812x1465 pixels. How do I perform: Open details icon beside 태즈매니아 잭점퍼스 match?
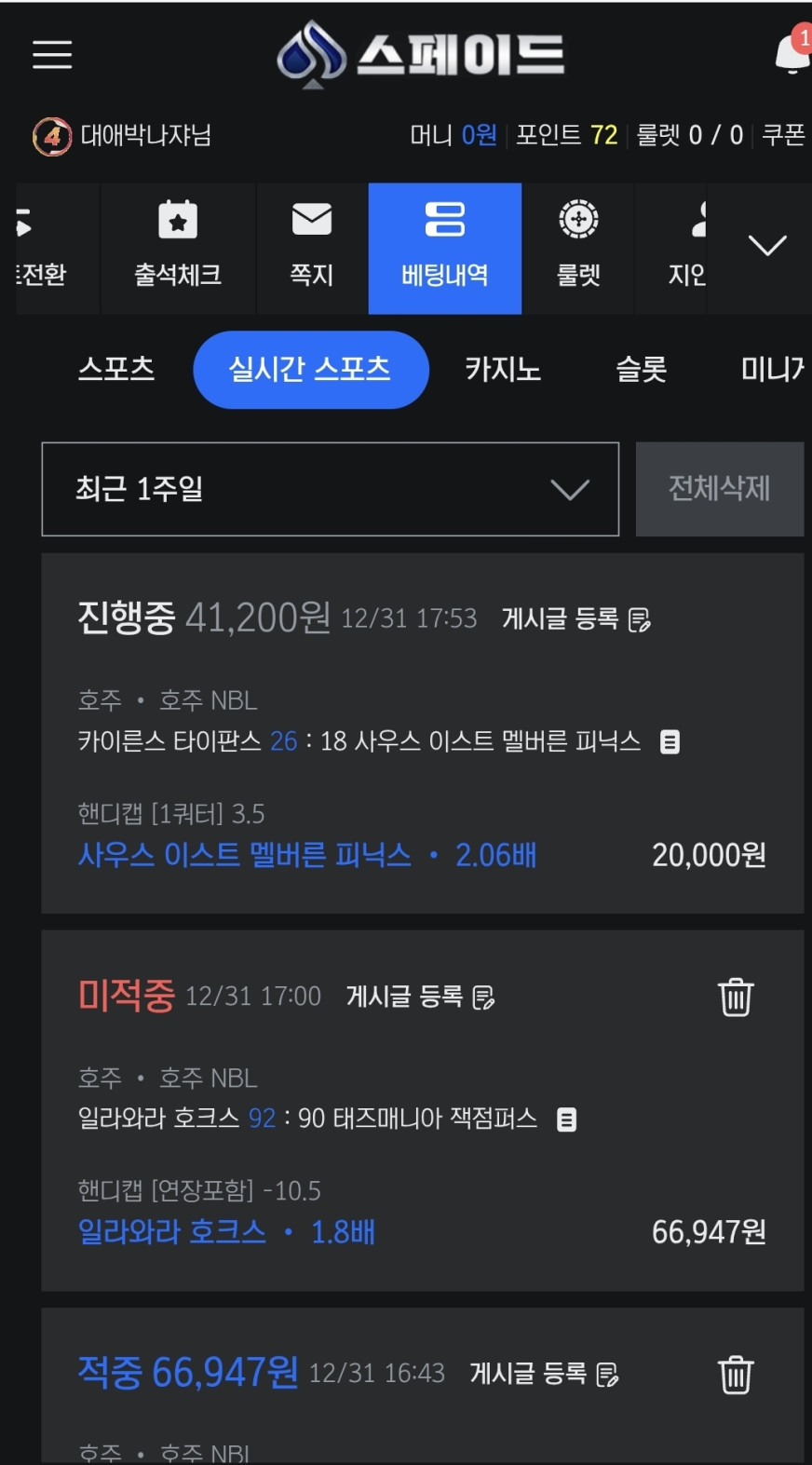pyautogui.click(x=566, y=1119)
